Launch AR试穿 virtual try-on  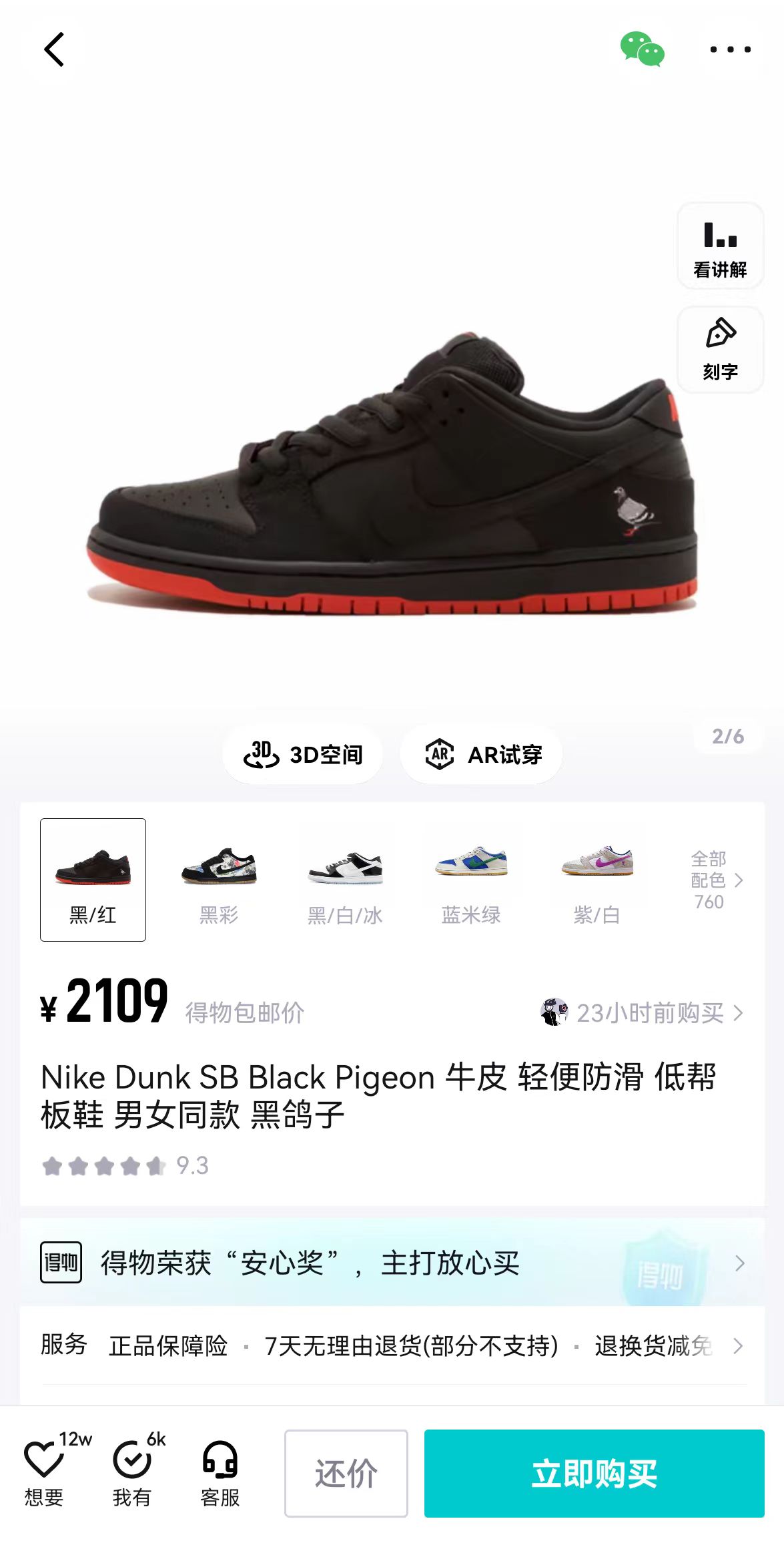[x=481, y=755]
